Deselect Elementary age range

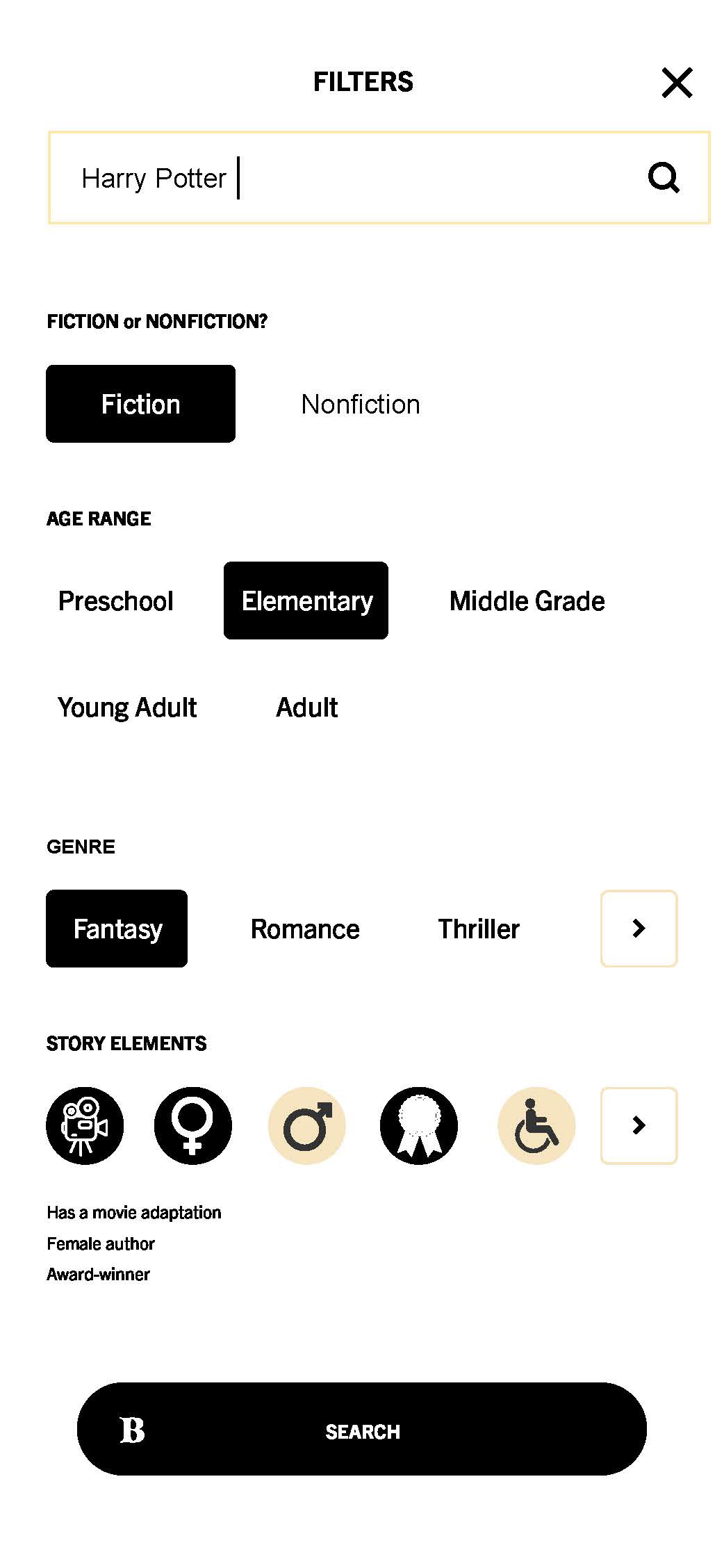306,601
